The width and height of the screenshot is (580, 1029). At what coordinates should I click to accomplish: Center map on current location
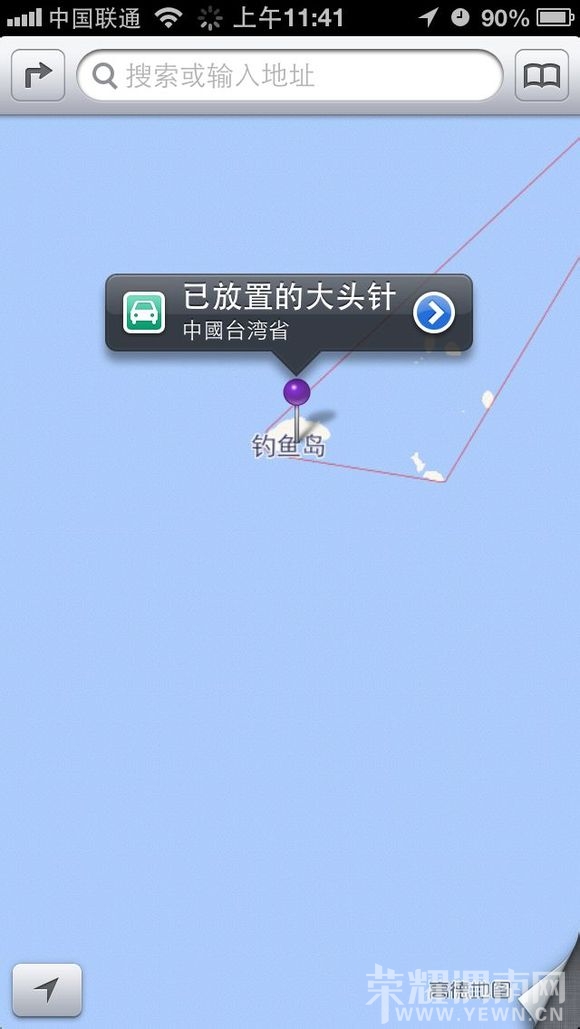(47, 990)
